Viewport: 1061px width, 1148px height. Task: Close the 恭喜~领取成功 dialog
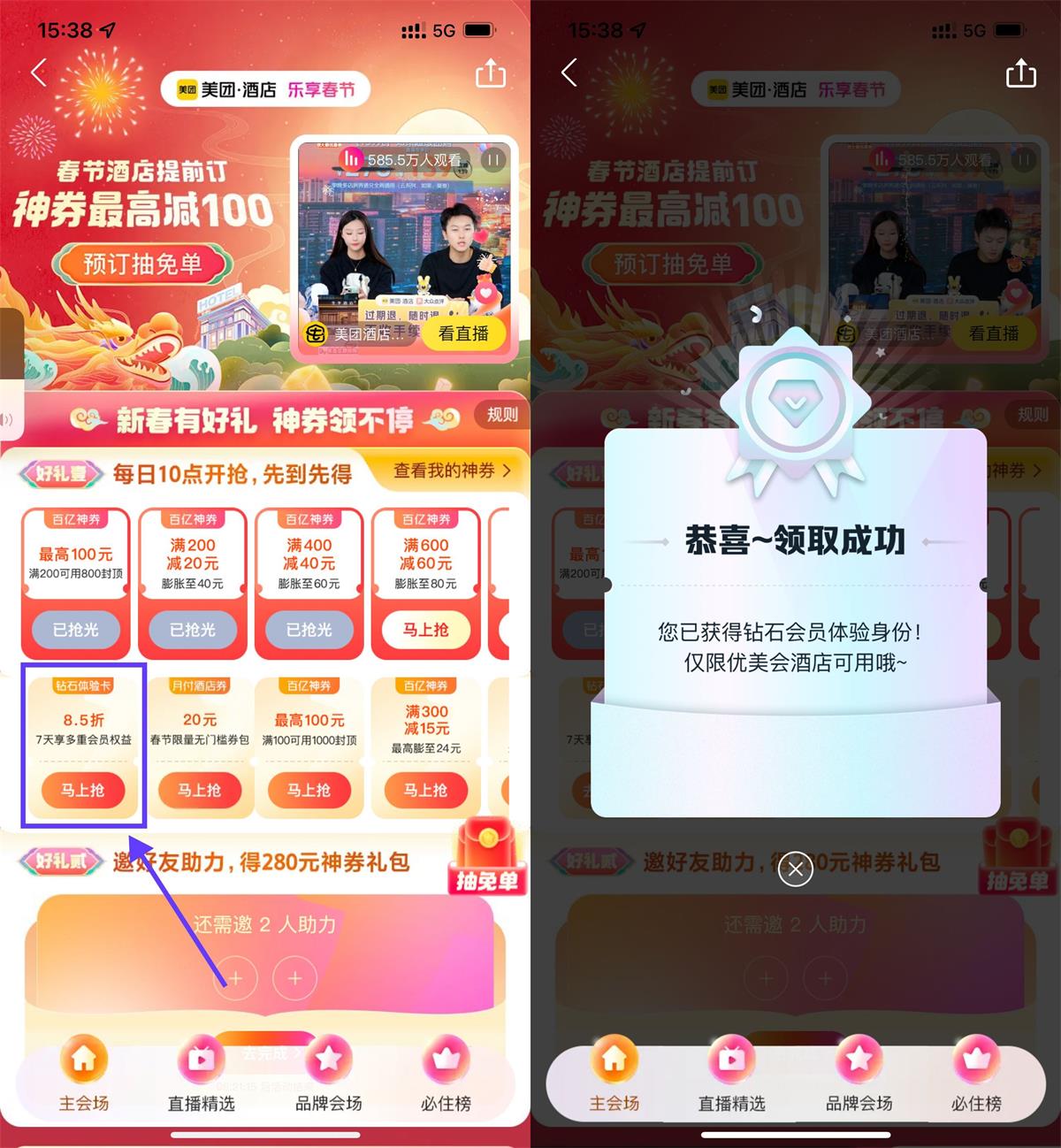point(795,869)
